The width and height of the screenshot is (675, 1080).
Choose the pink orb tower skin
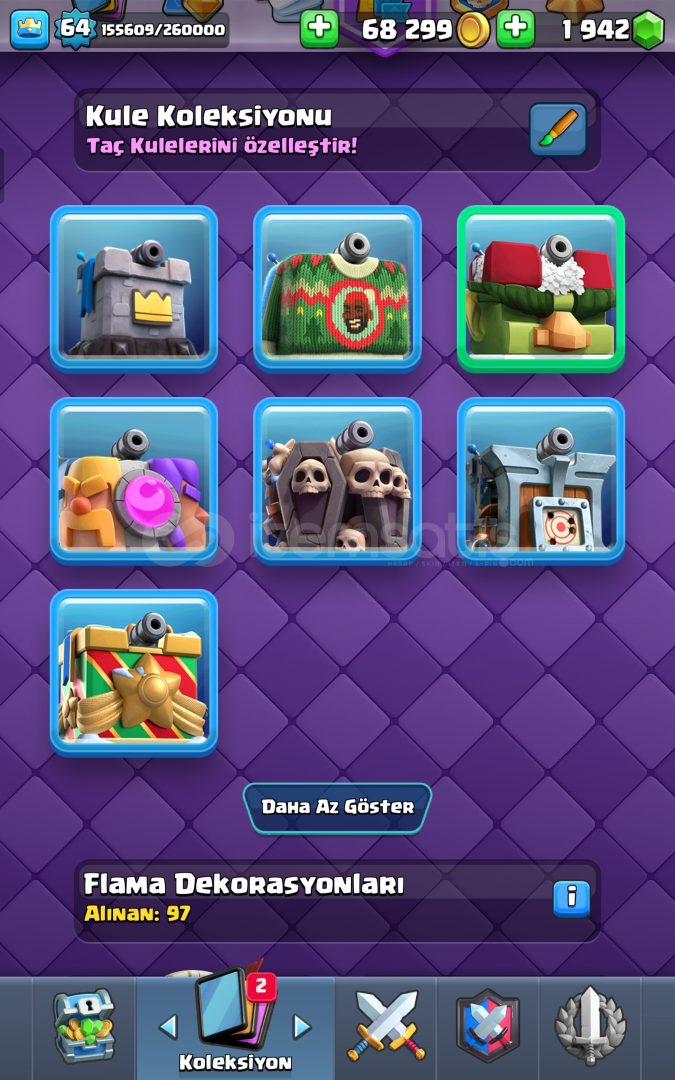pyautogui.click(x=134, y=480)
